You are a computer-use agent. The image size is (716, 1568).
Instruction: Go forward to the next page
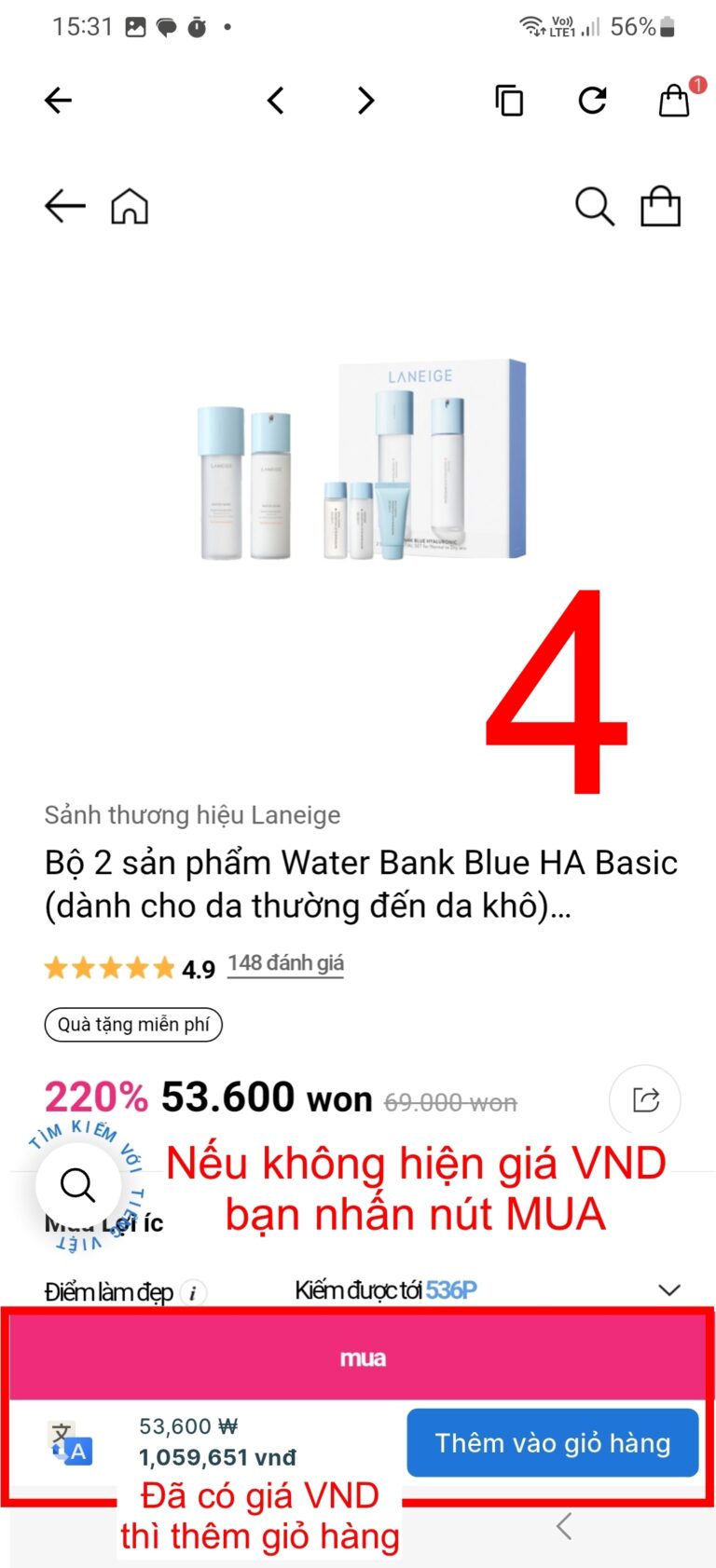[365, 100]
